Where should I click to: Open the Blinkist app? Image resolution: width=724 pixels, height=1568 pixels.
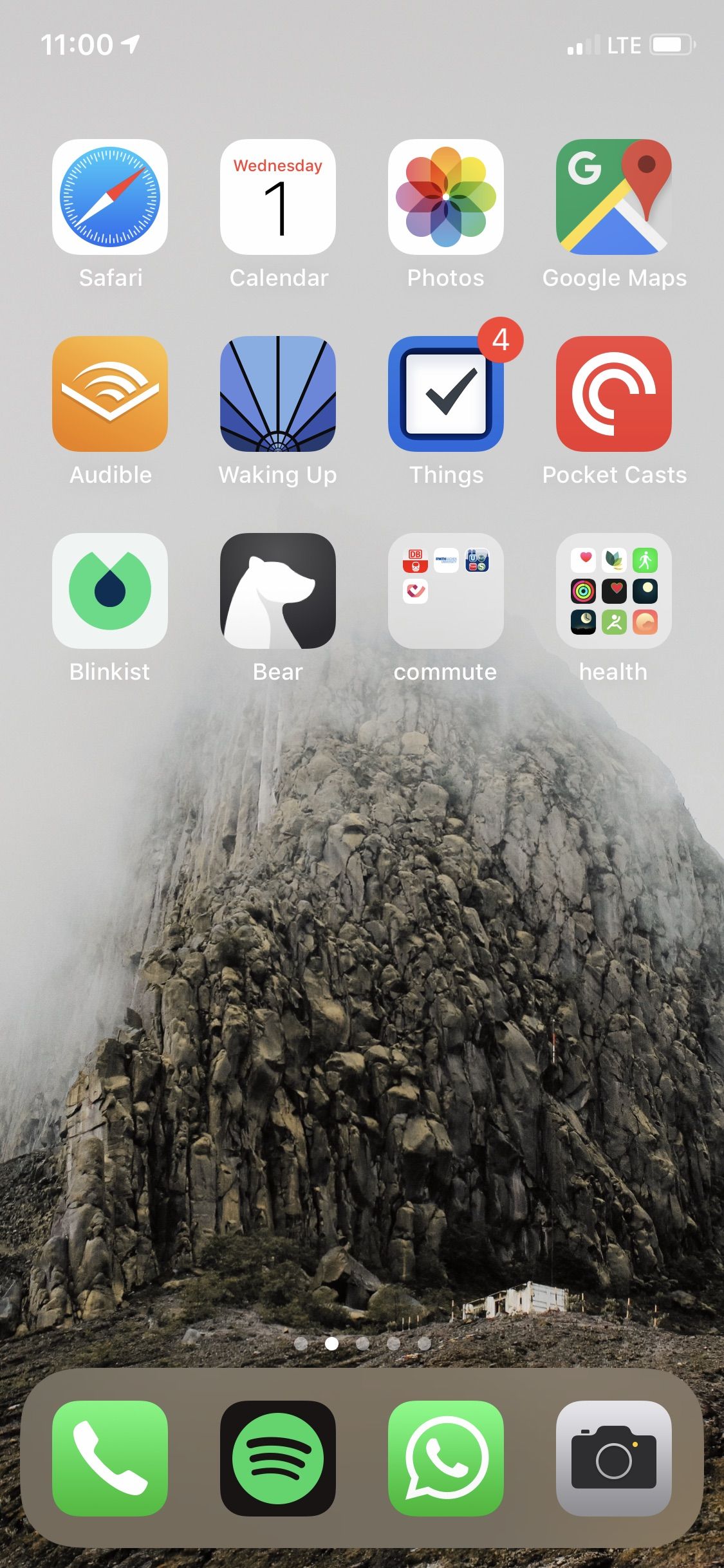[x=110, y=591]
